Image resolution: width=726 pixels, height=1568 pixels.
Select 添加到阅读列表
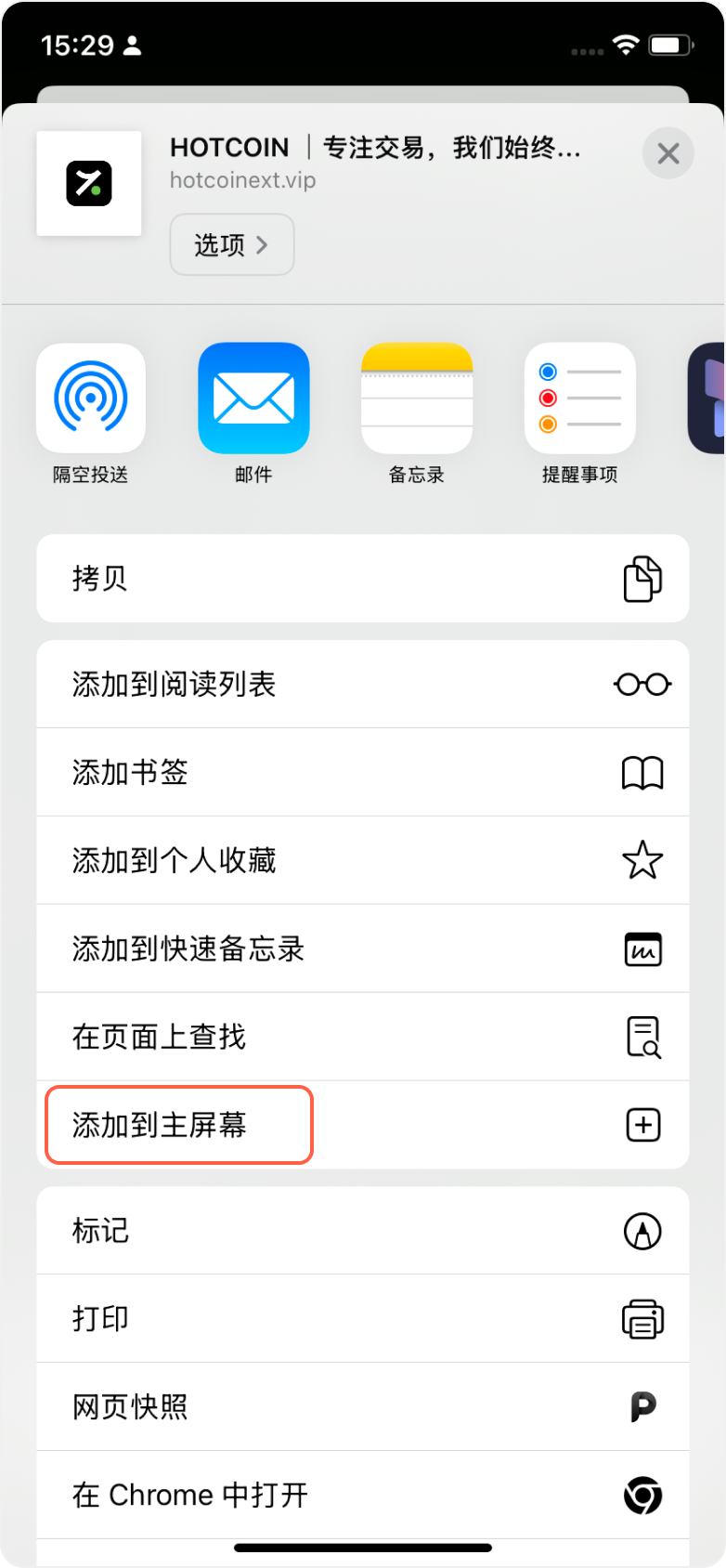click(x=363, y=685)
